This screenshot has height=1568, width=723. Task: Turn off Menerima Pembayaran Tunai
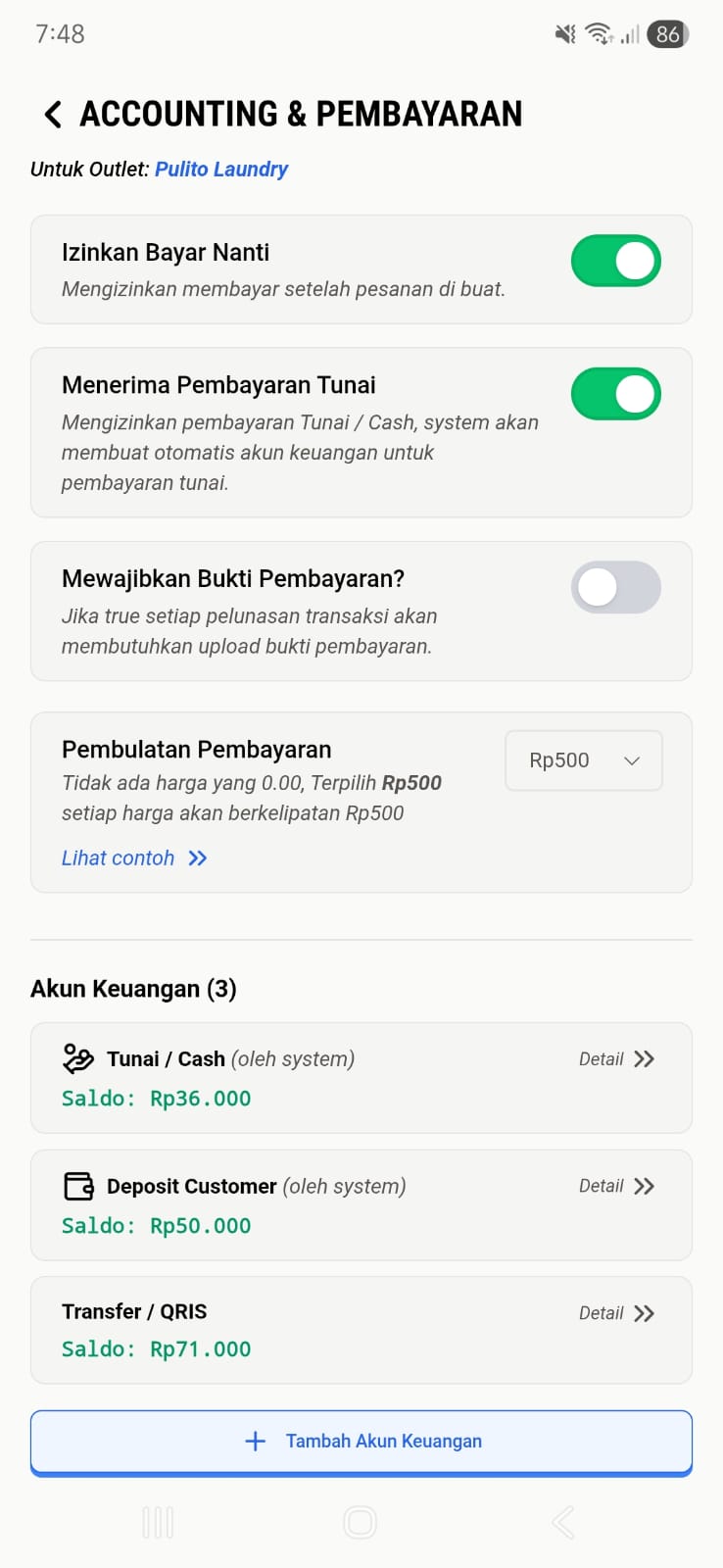(615, 394)
